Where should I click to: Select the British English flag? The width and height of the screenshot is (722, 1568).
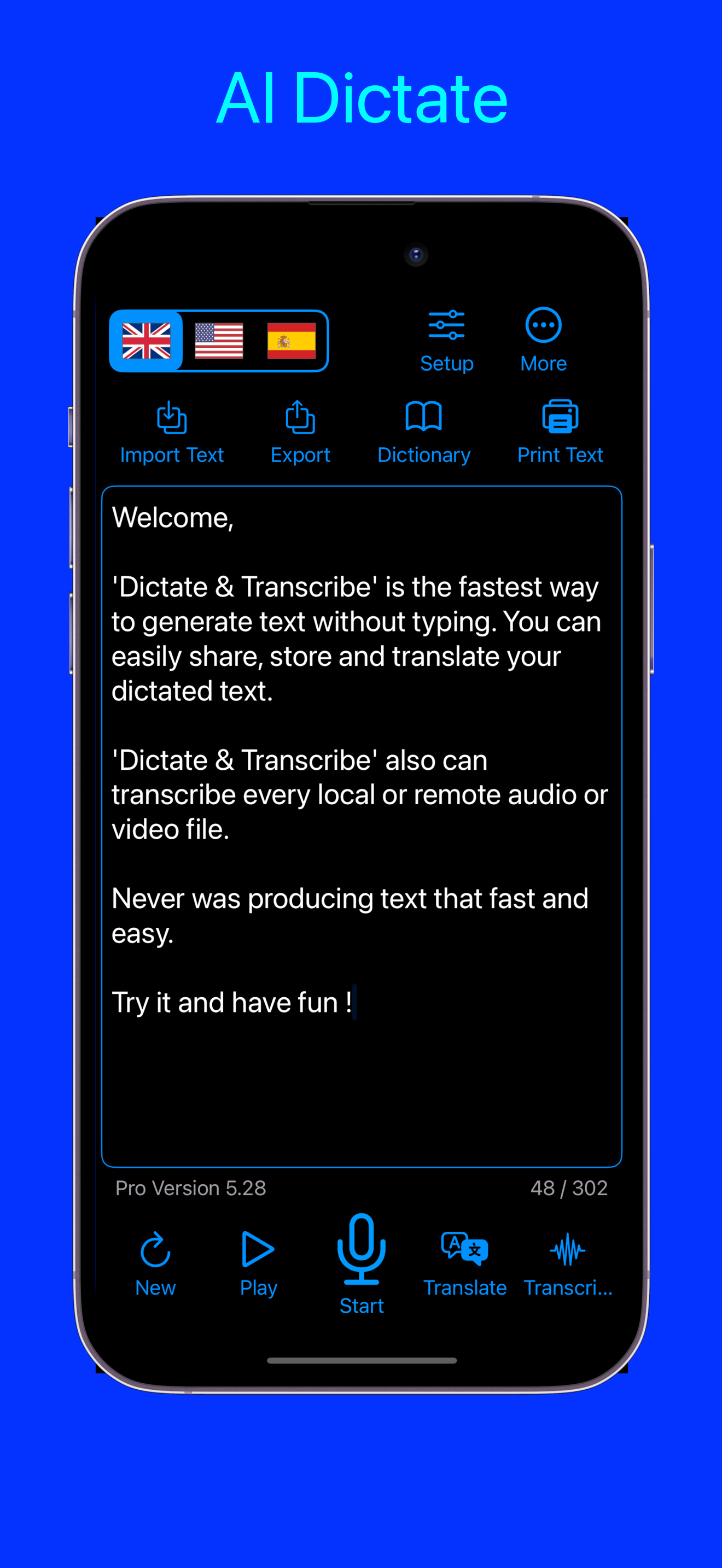coord(147,341)
